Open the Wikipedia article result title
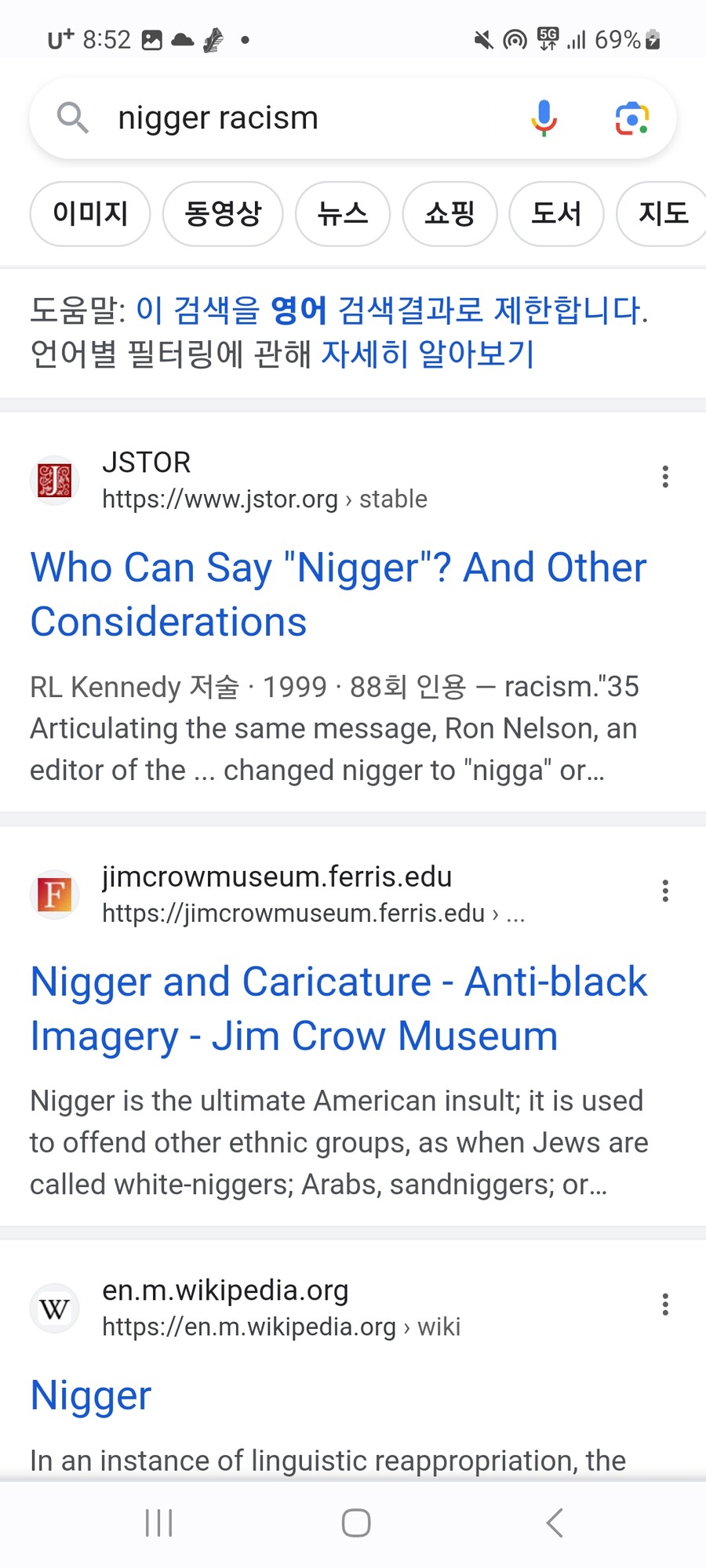The image size is (706, 1568). [x=91, y=1396]
